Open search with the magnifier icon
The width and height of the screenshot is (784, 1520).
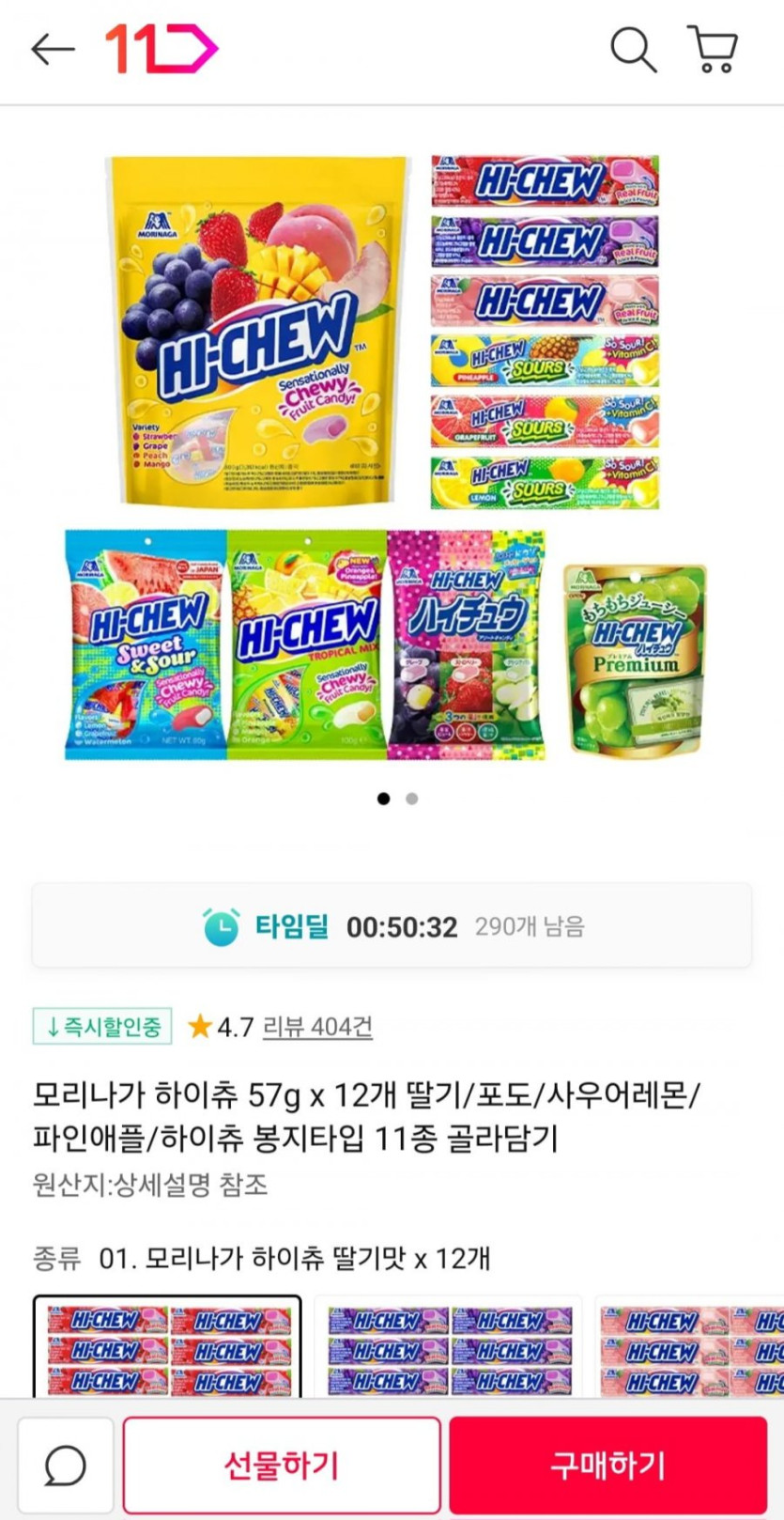pyautogui.click(x=634, y=52)
